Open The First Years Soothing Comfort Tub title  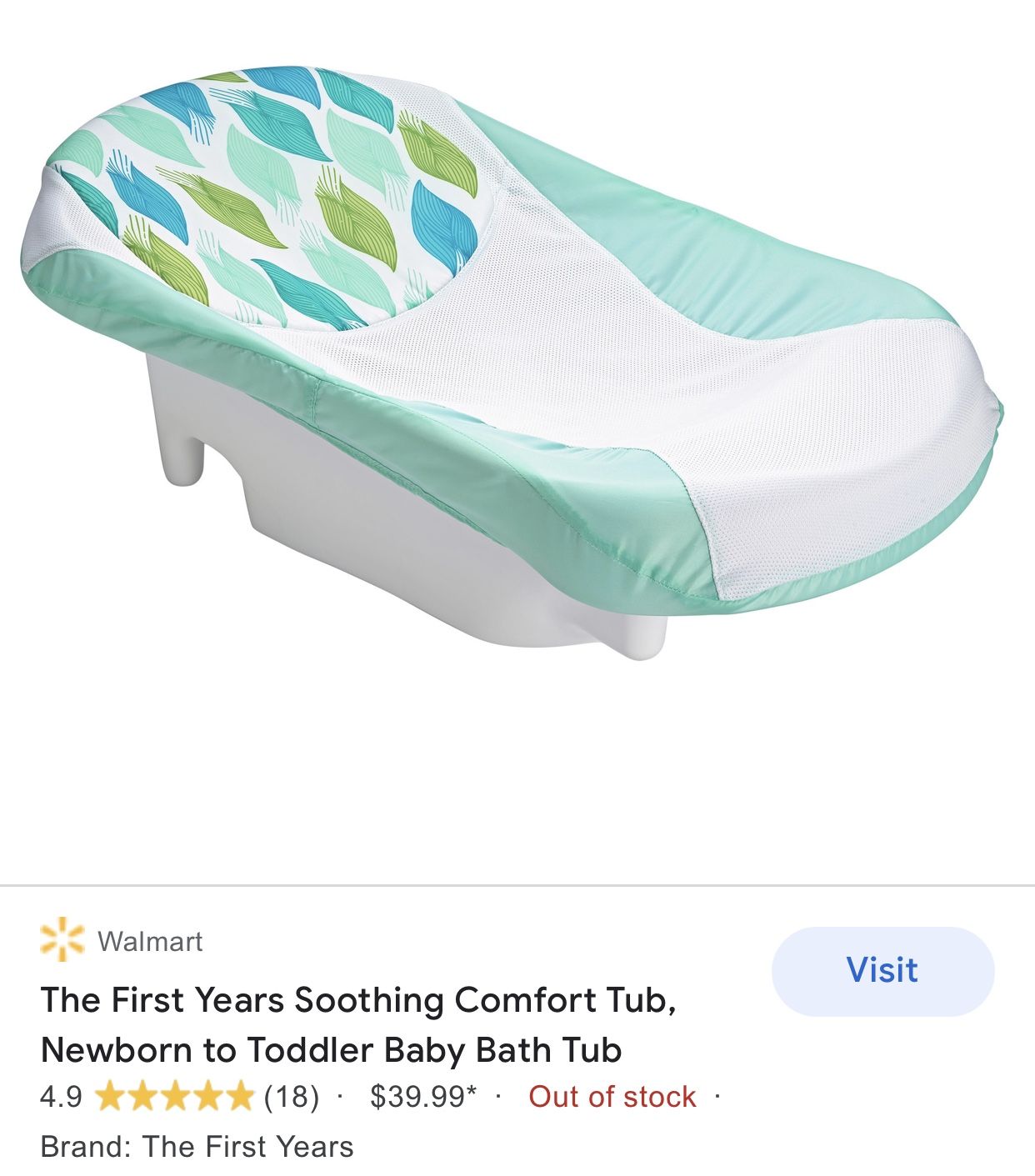click(x=358, y=1024)
